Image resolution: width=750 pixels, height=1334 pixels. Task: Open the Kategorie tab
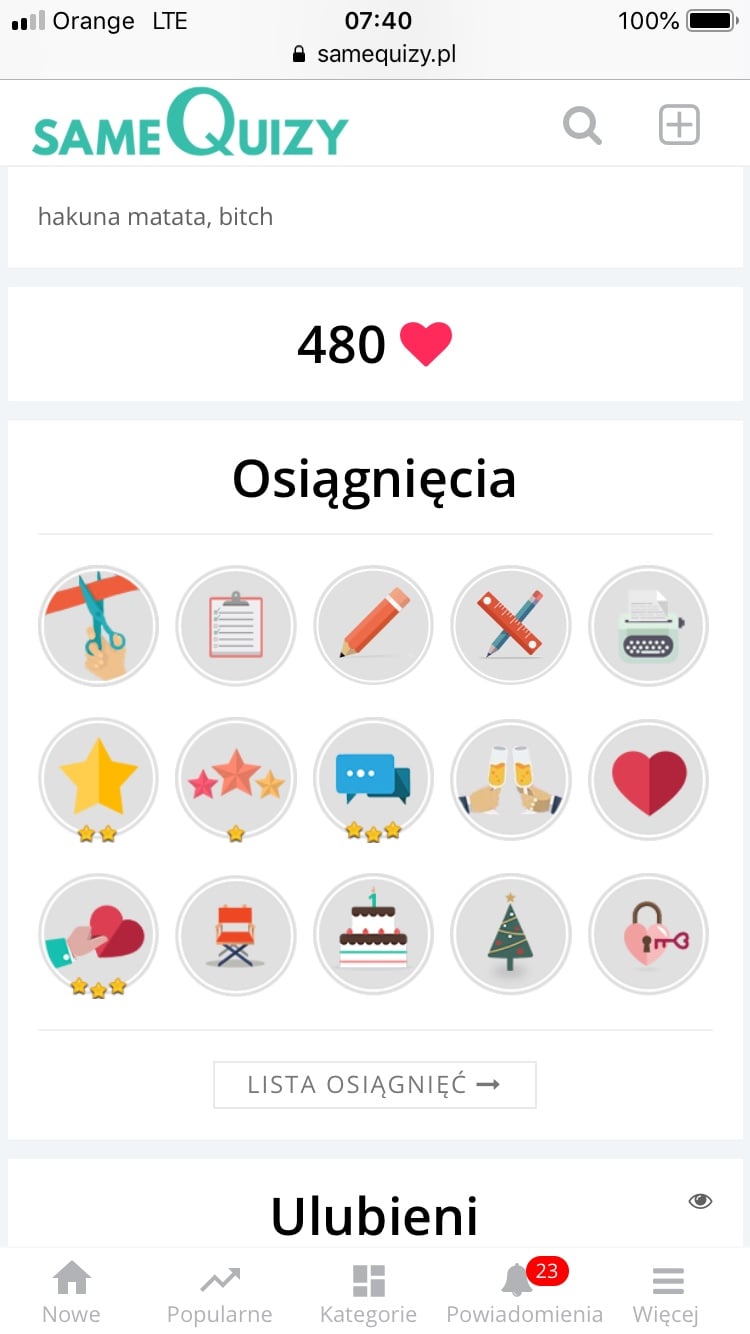[x=368, y=1292]
